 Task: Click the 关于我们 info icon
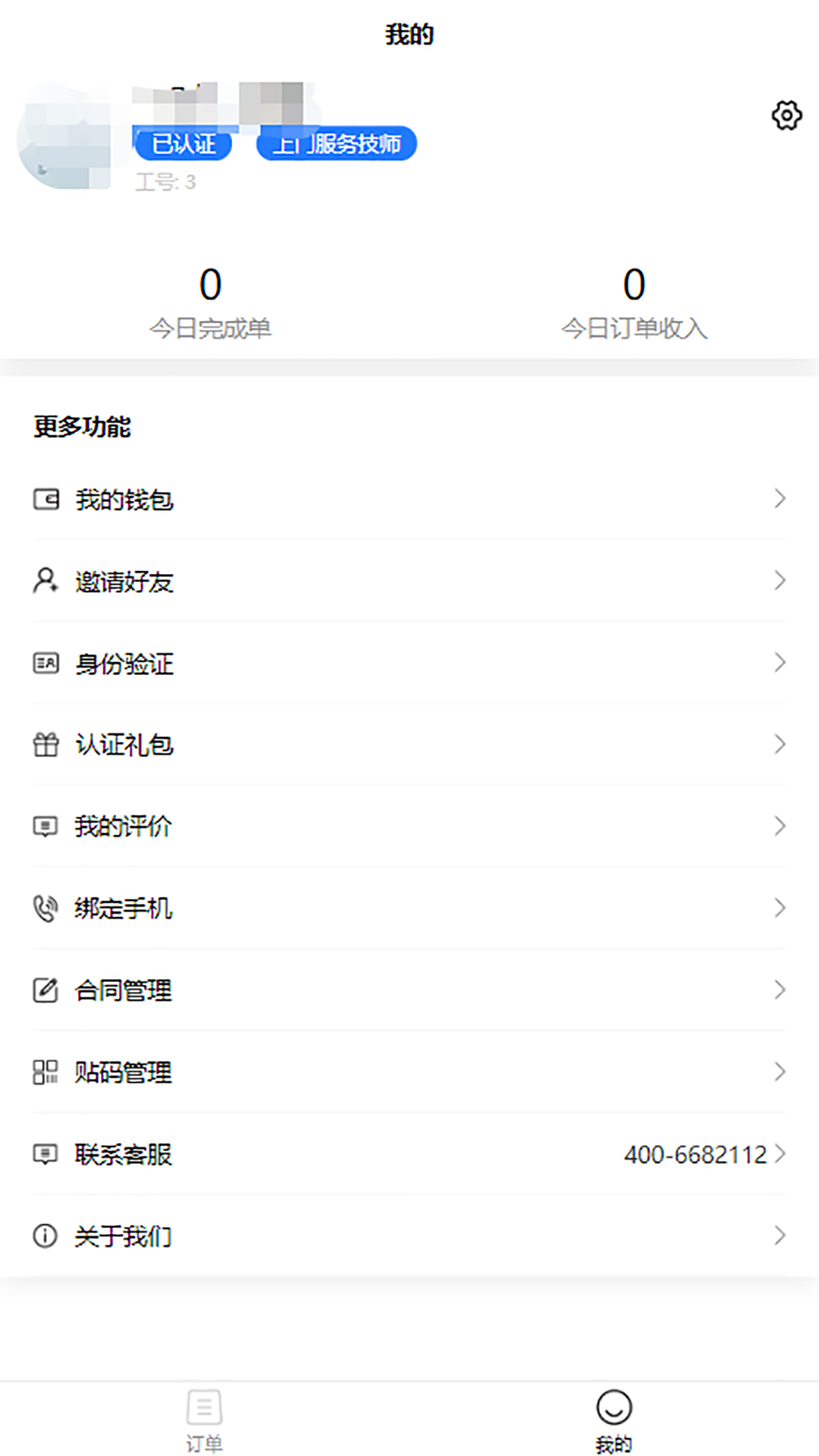coord(45,1235)
